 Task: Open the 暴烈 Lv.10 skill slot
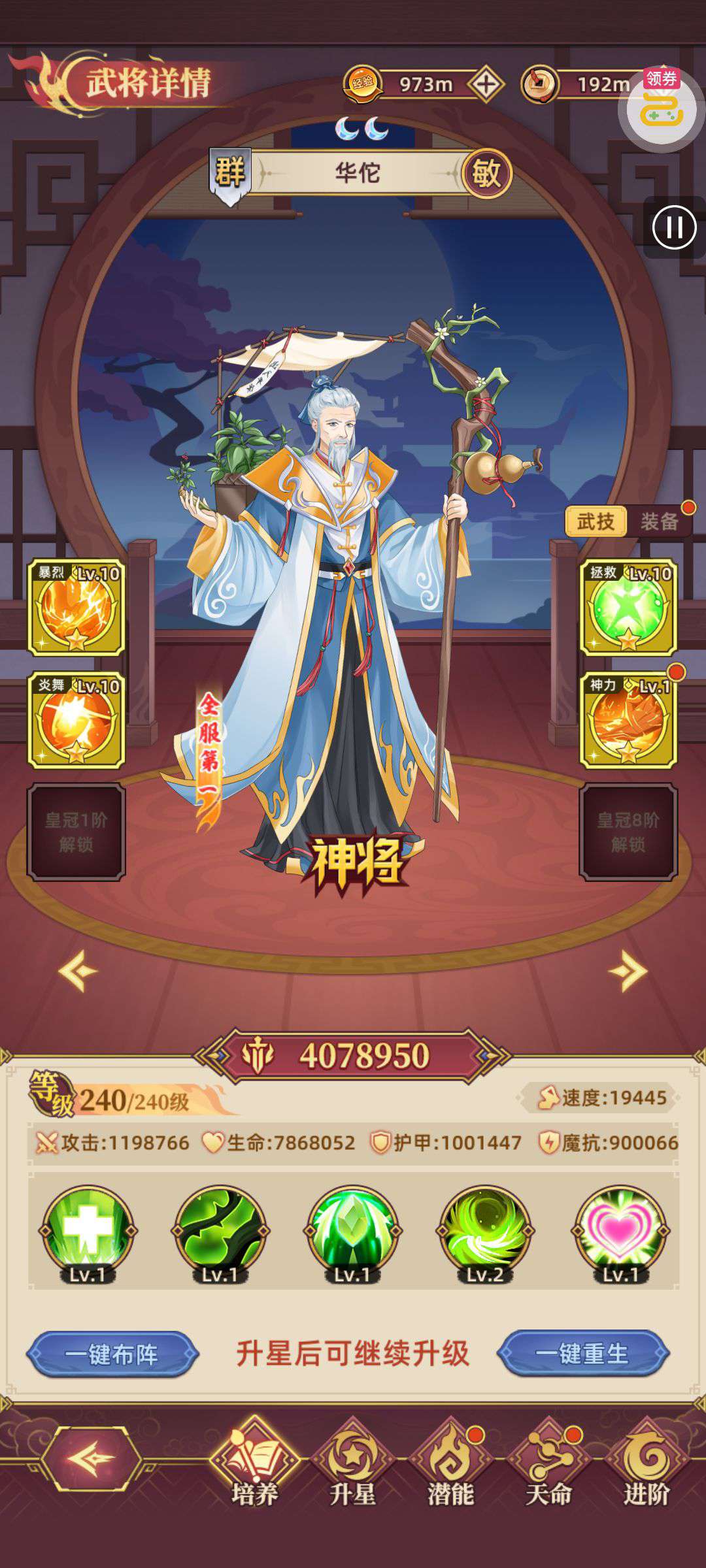pos(76,607)
